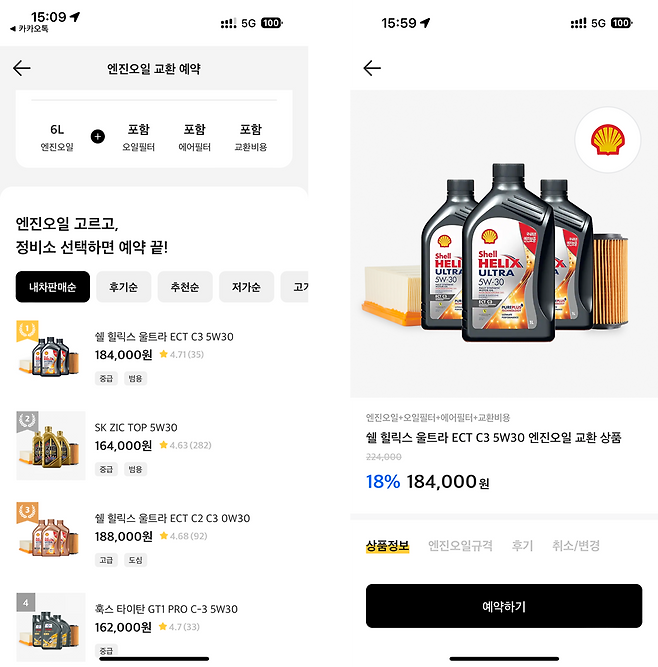Sort the oil list by 후기순
Image resolution: width=658 pixels, height=667 pixels.
(123, 287)
